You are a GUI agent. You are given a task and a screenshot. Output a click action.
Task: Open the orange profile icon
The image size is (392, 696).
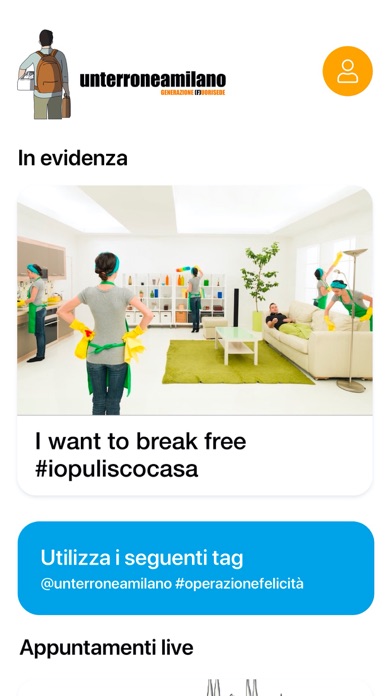click(x=348, y=71)
